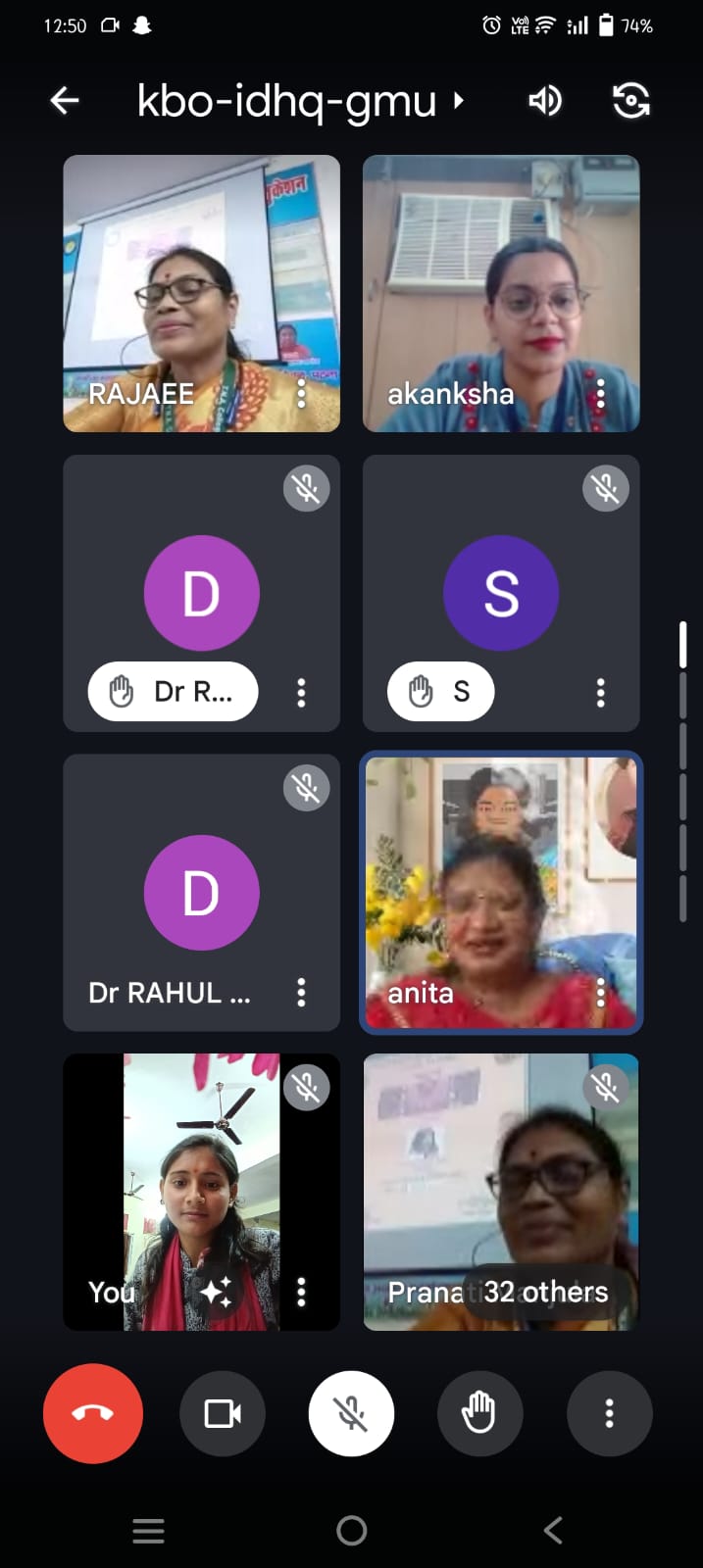Unmute your microphone
Screen dimensions: 703x1568
(x=351, y=1413)
